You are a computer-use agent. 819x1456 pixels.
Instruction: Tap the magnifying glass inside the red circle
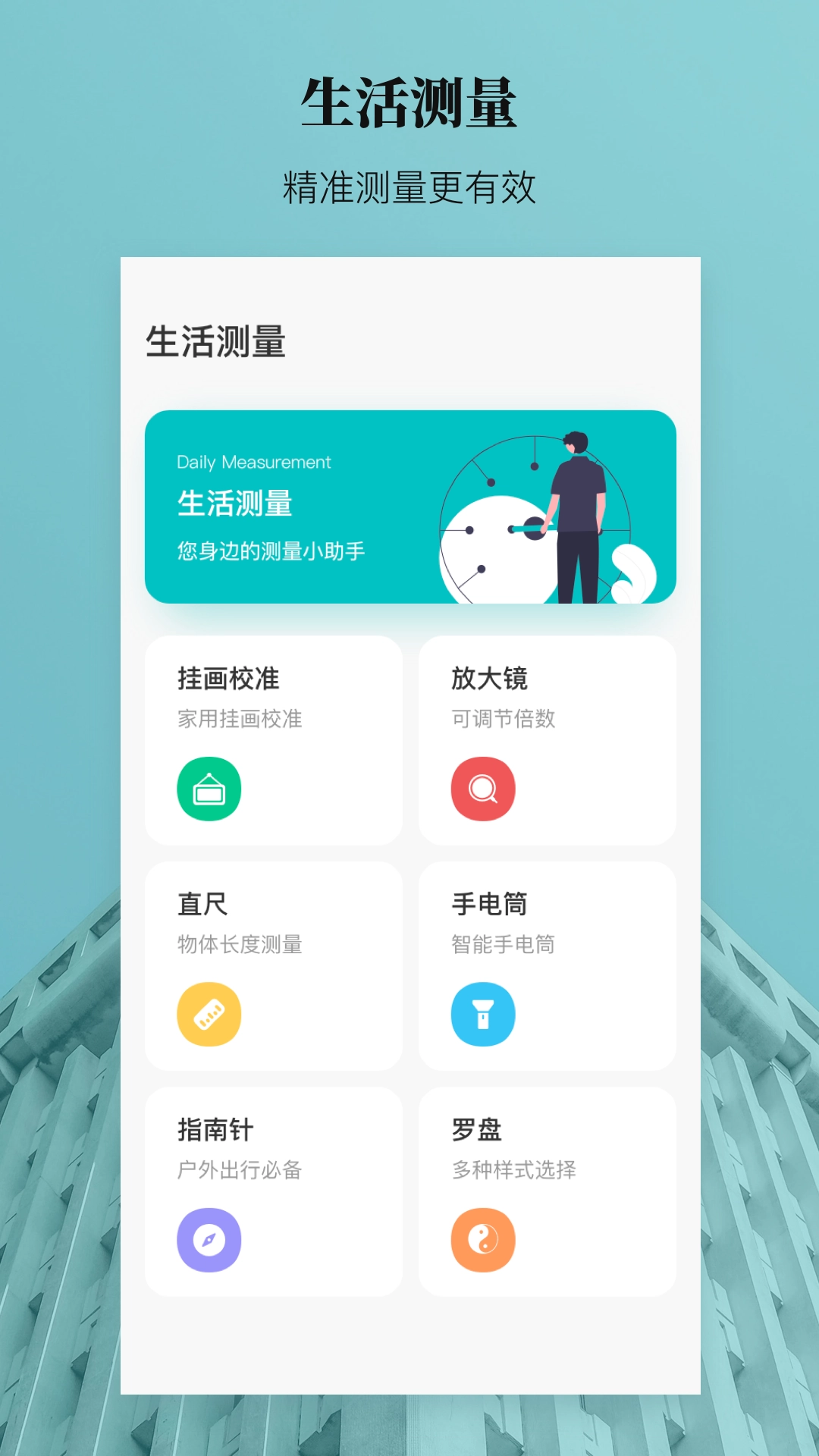point(483,789)
